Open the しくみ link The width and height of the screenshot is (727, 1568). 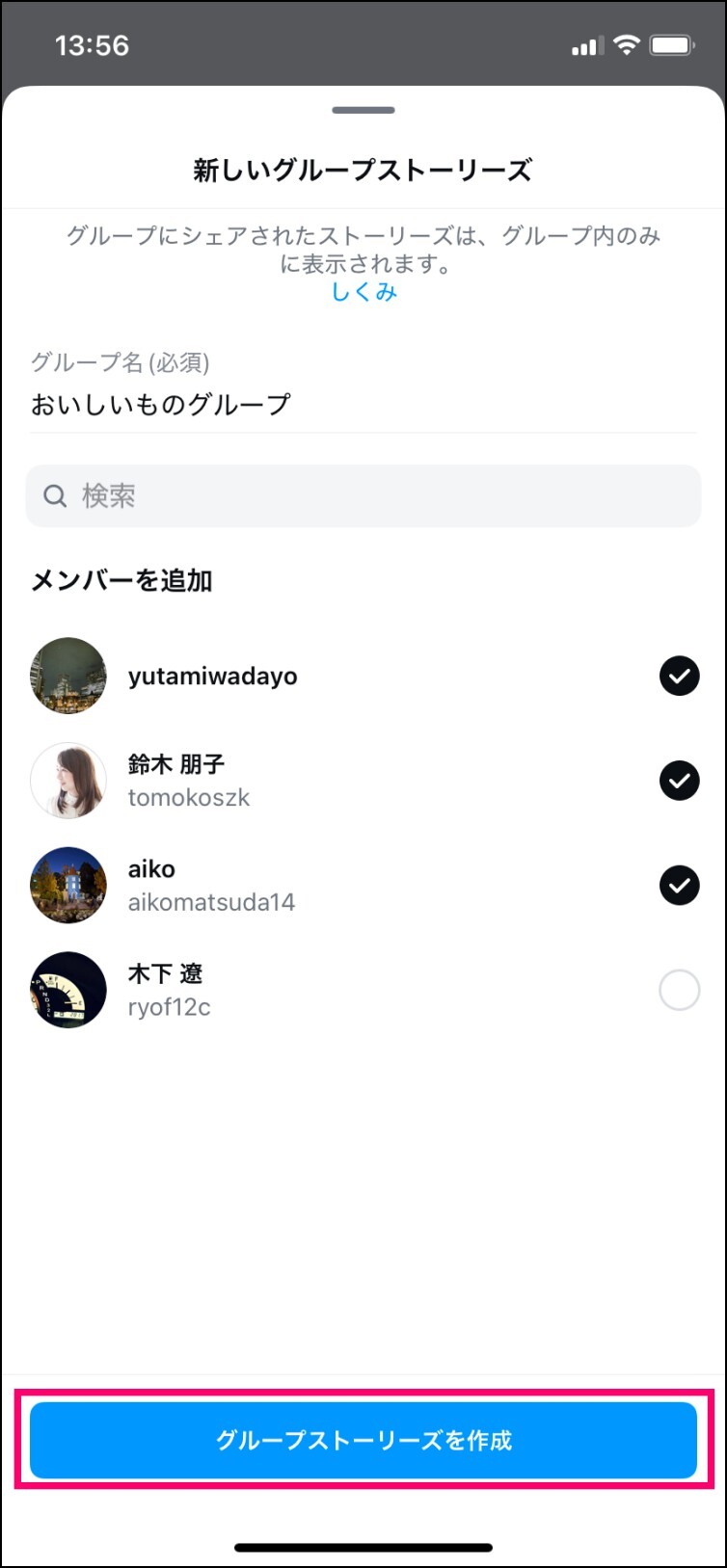pos(363,291)
